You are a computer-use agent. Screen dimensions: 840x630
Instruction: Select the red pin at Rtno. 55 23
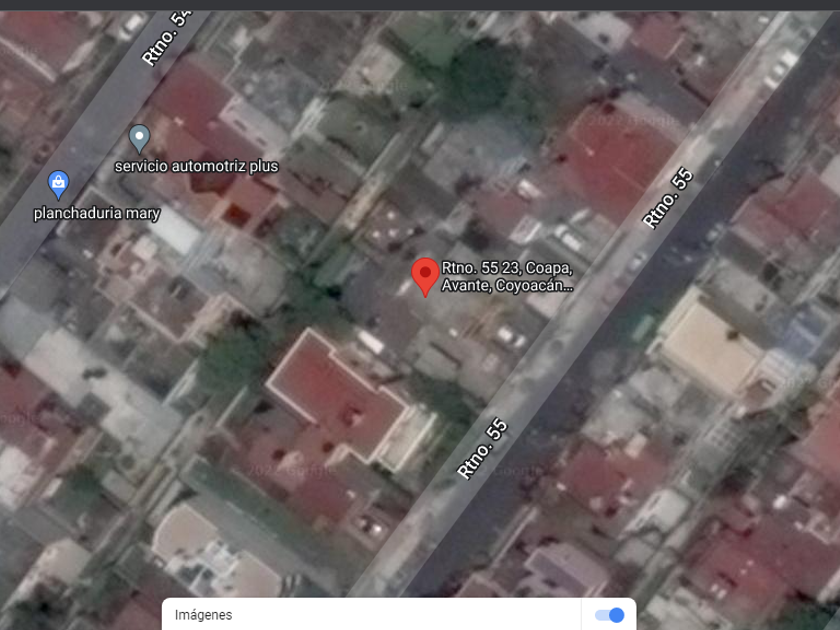coord(425,274)
